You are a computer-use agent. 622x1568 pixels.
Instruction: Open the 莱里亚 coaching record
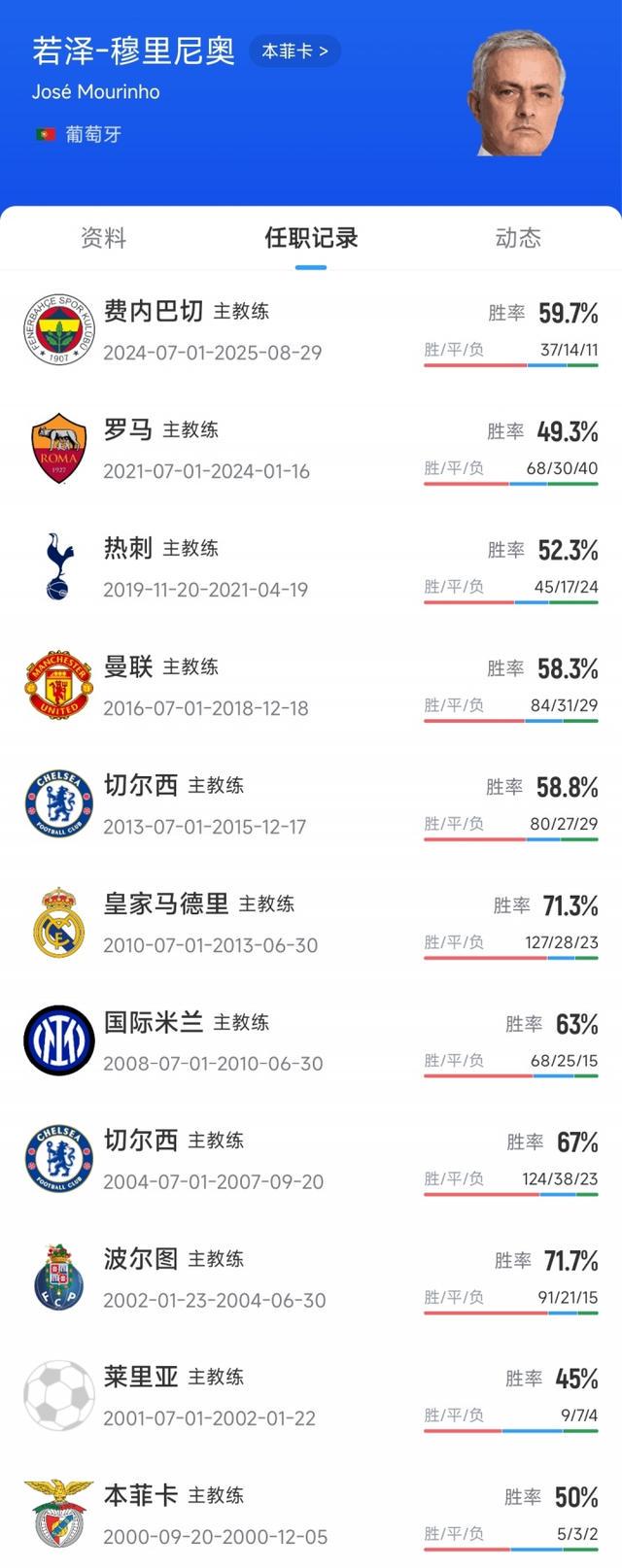(x=311, y=1397)
